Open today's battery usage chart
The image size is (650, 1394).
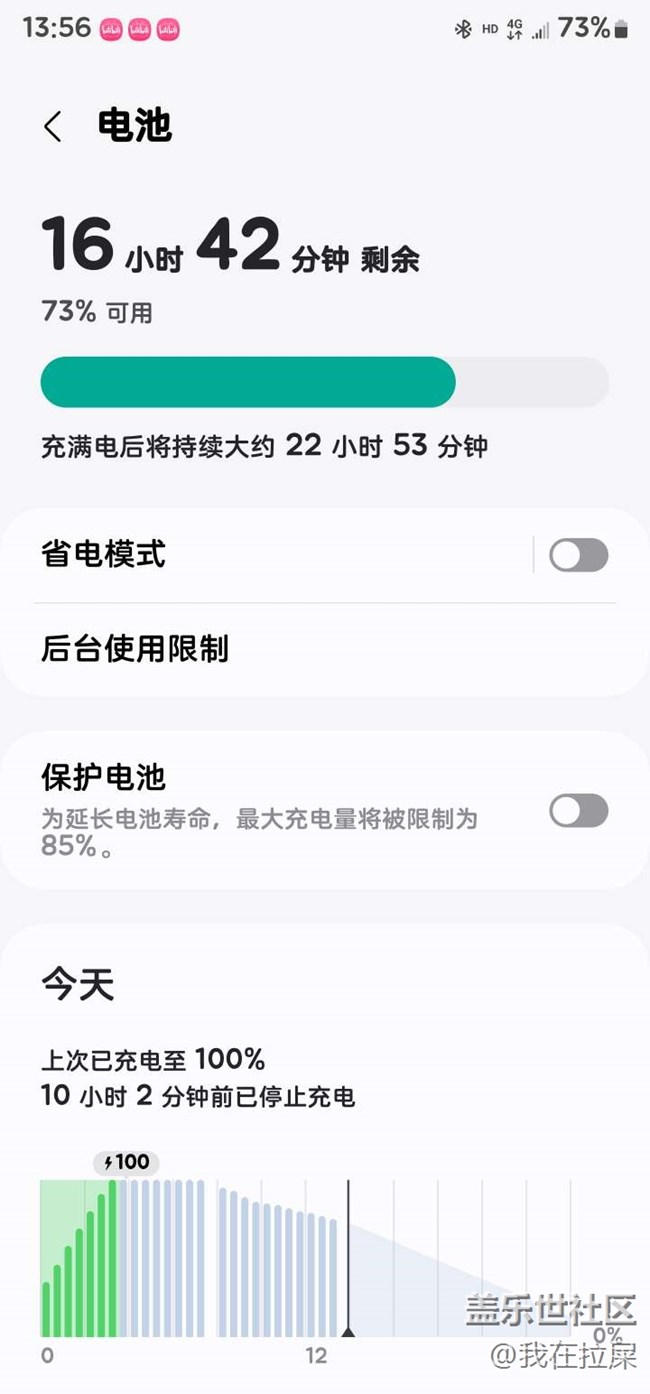(325, 1258)
